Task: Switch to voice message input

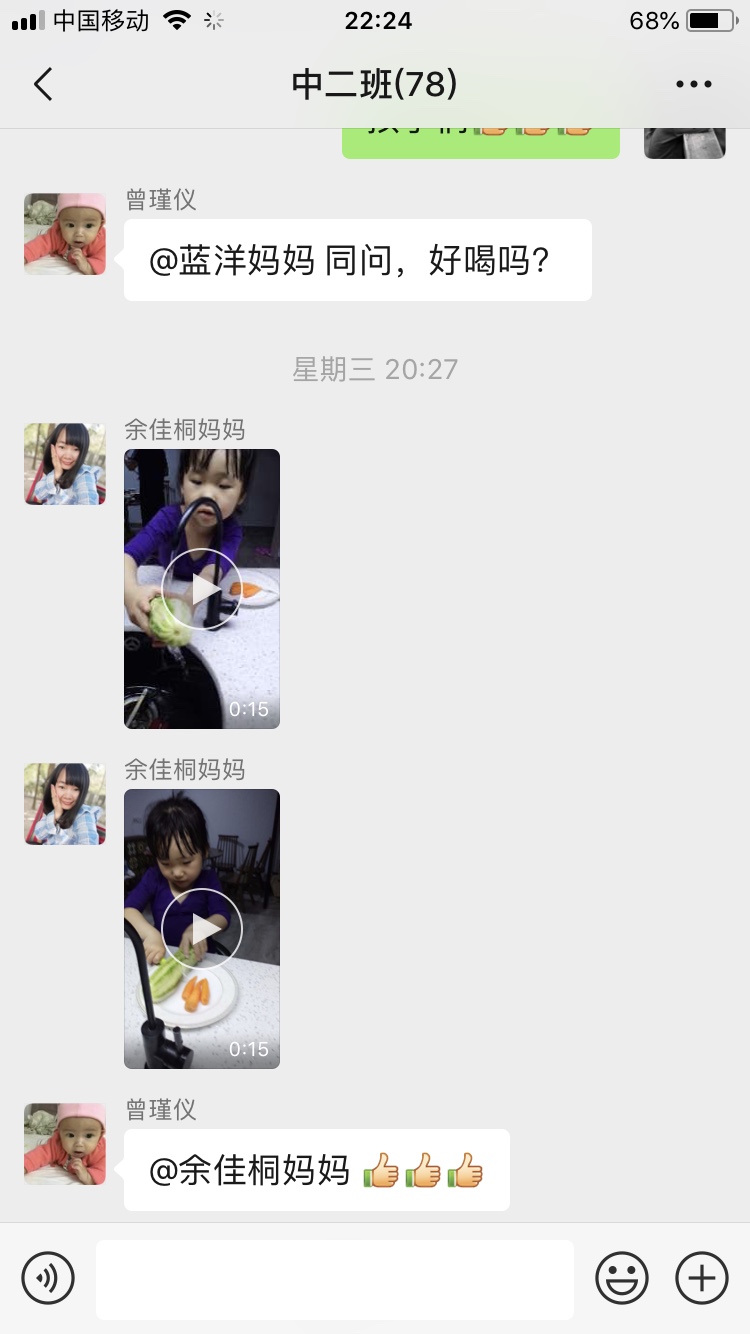Action: [x=48, y=1277]
